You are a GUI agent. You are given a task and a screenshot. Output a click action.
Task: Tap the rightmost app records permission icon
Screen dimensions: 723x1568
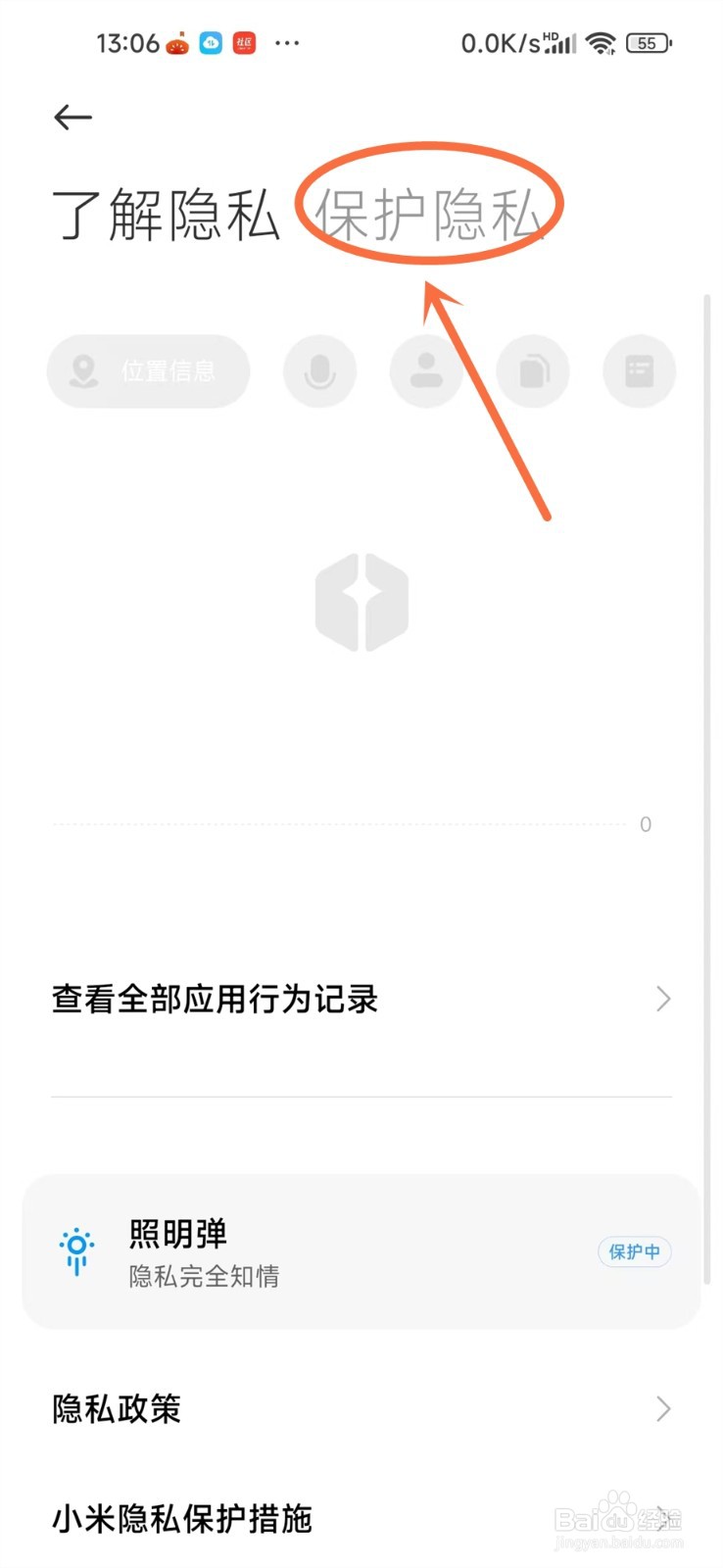coord(639,370)
